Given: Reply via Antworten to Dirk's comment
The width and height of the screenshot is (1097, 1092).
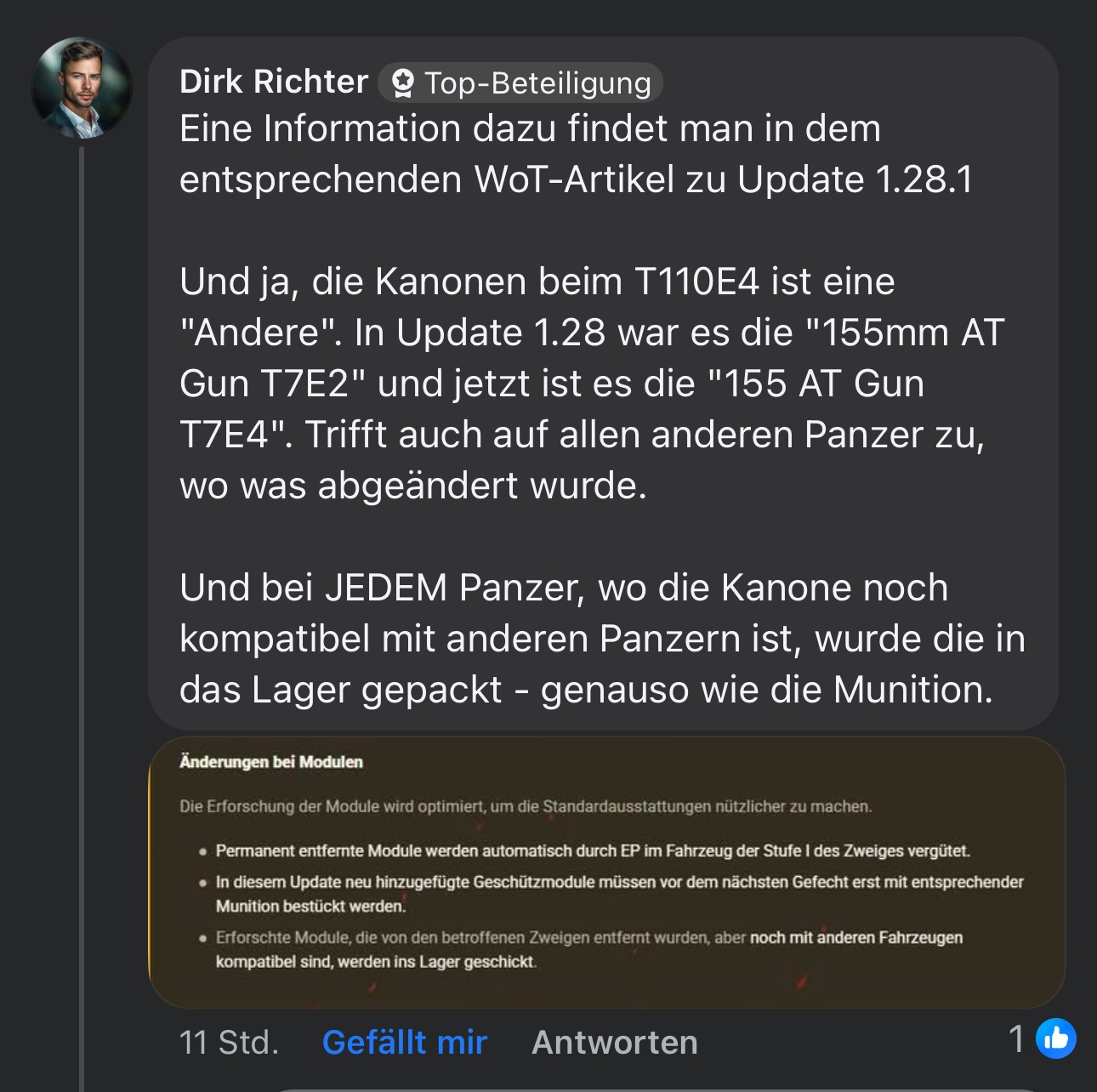Looking at the screenshot, I should click(x=614, y=1042).
